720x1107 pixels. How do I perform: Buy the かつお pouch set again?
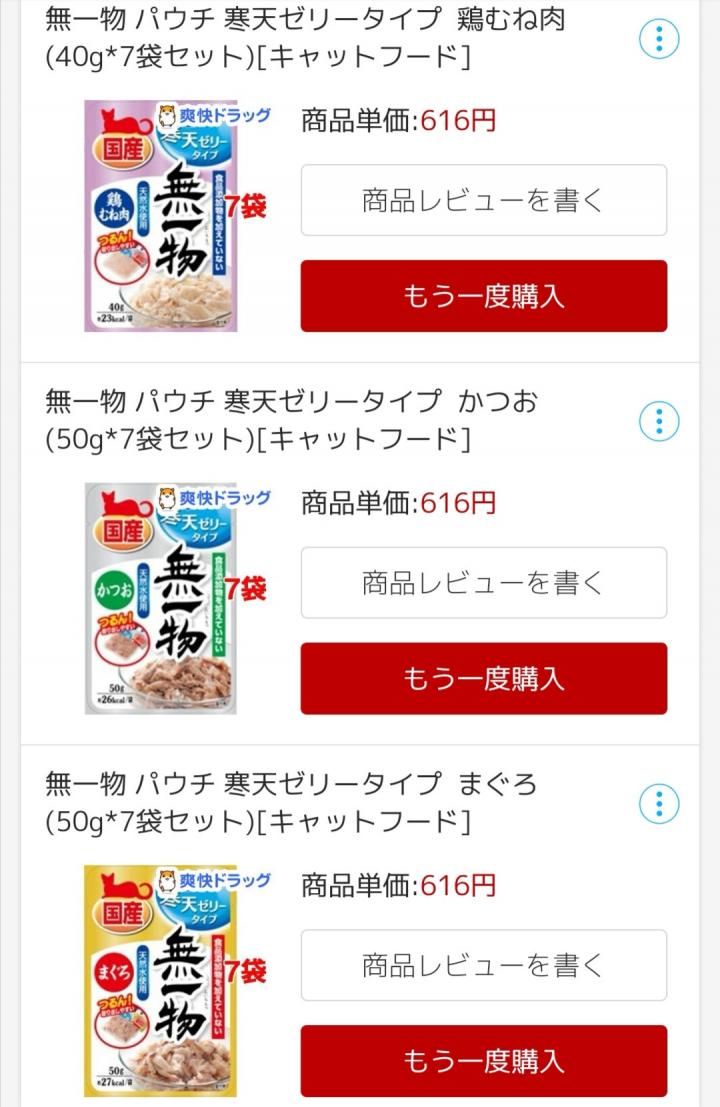click(x=484, y=679)
